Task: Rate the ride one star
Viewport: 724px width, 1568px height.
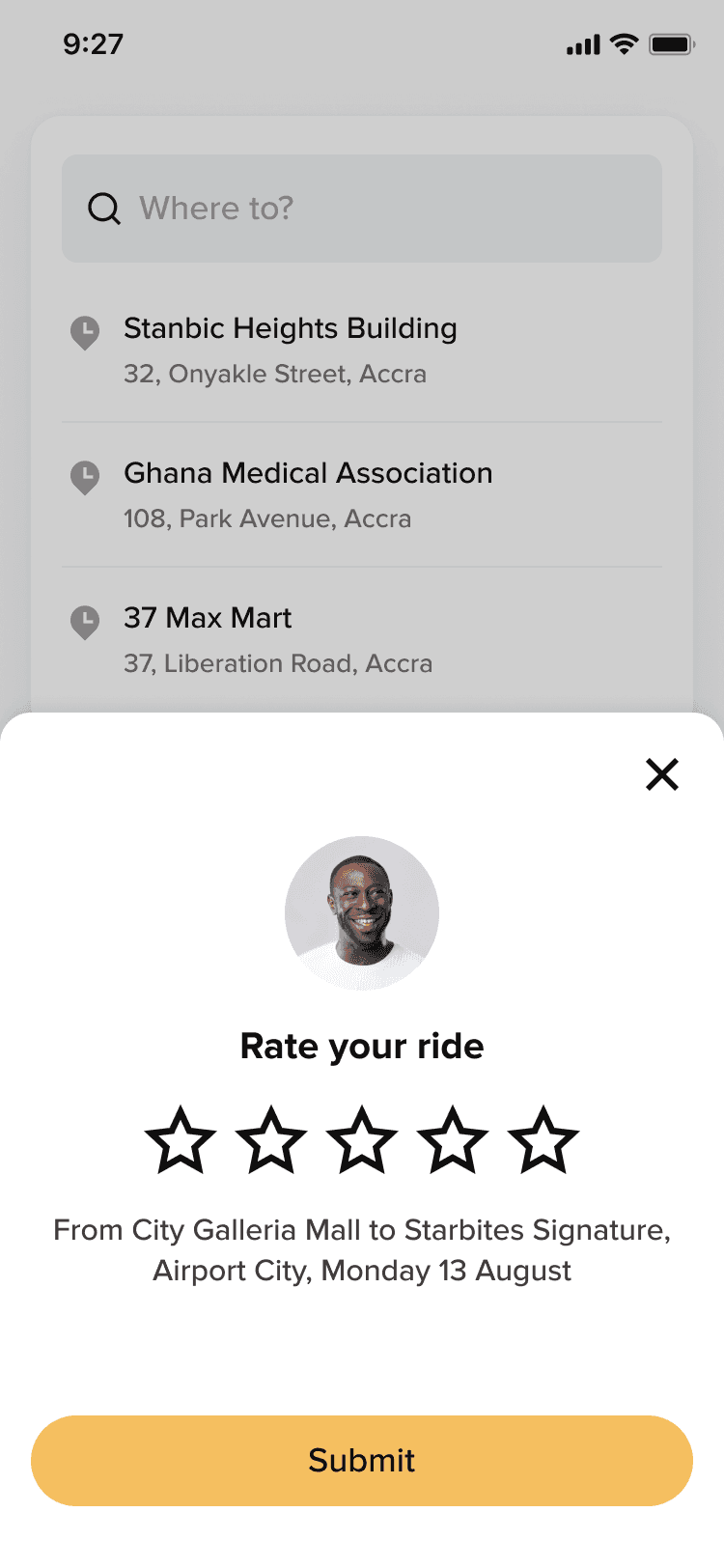Action: (181, 1140)
